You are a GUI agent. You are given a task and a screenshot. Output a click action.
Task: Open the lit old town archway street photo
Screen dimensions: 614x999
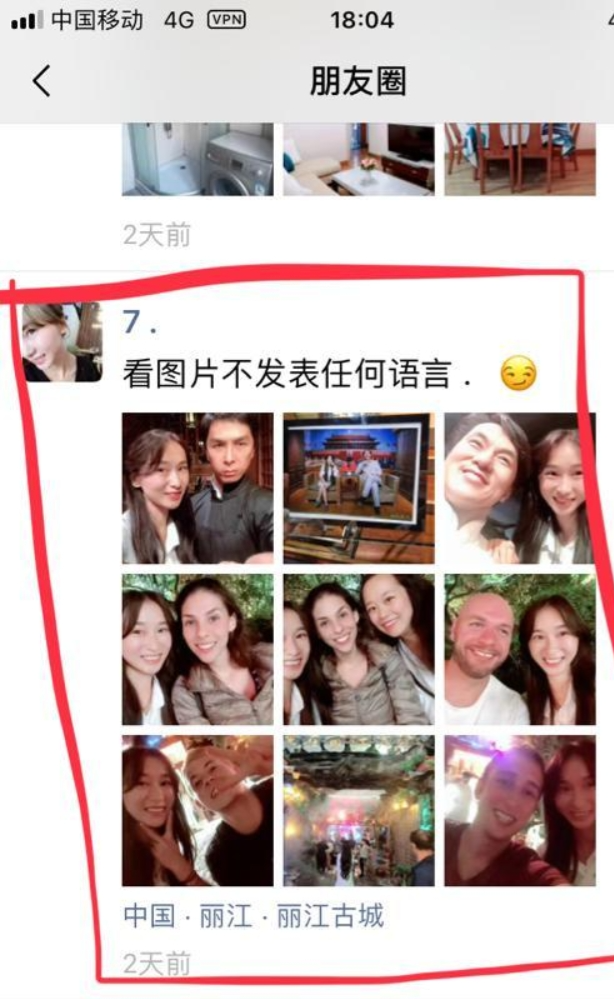pyautogui.click(x=359, y=810)
